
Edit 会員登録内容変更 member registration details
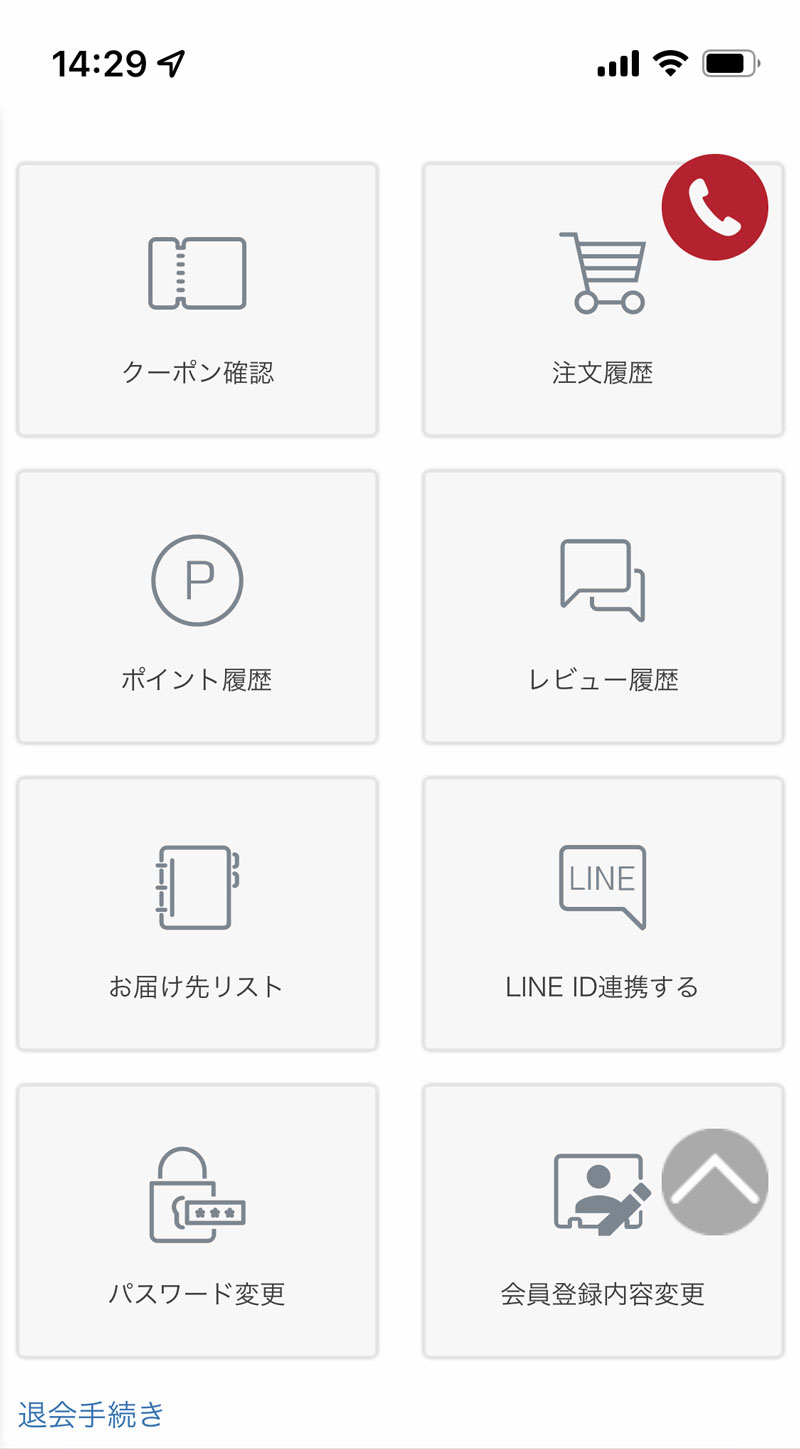560,1250
